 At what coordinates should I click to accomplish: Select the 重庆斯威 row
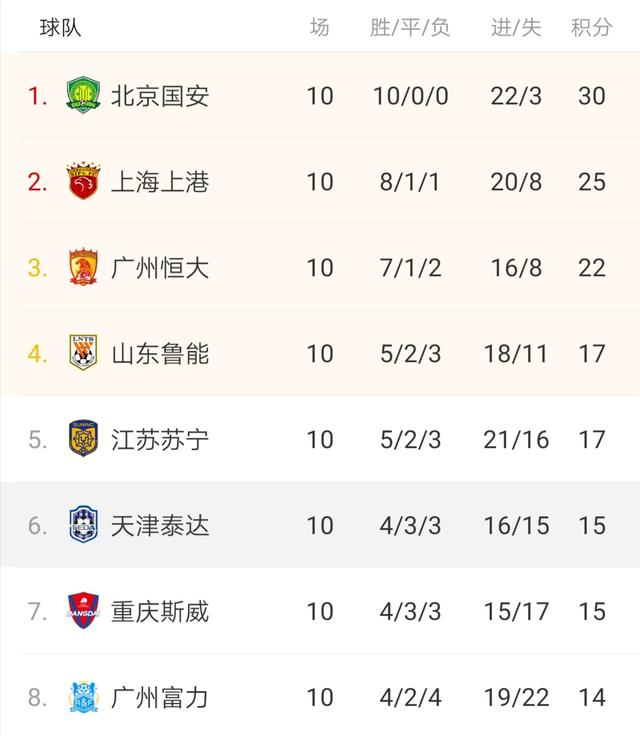tap(160, 611)
